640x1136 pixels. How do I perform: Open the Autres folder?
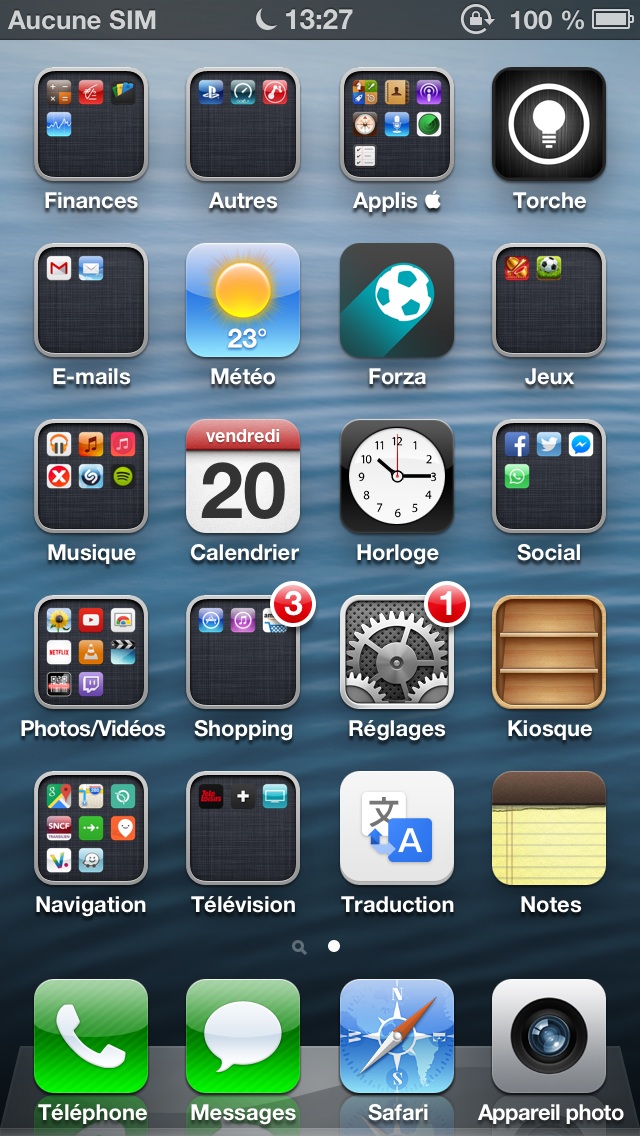(243, 124)
